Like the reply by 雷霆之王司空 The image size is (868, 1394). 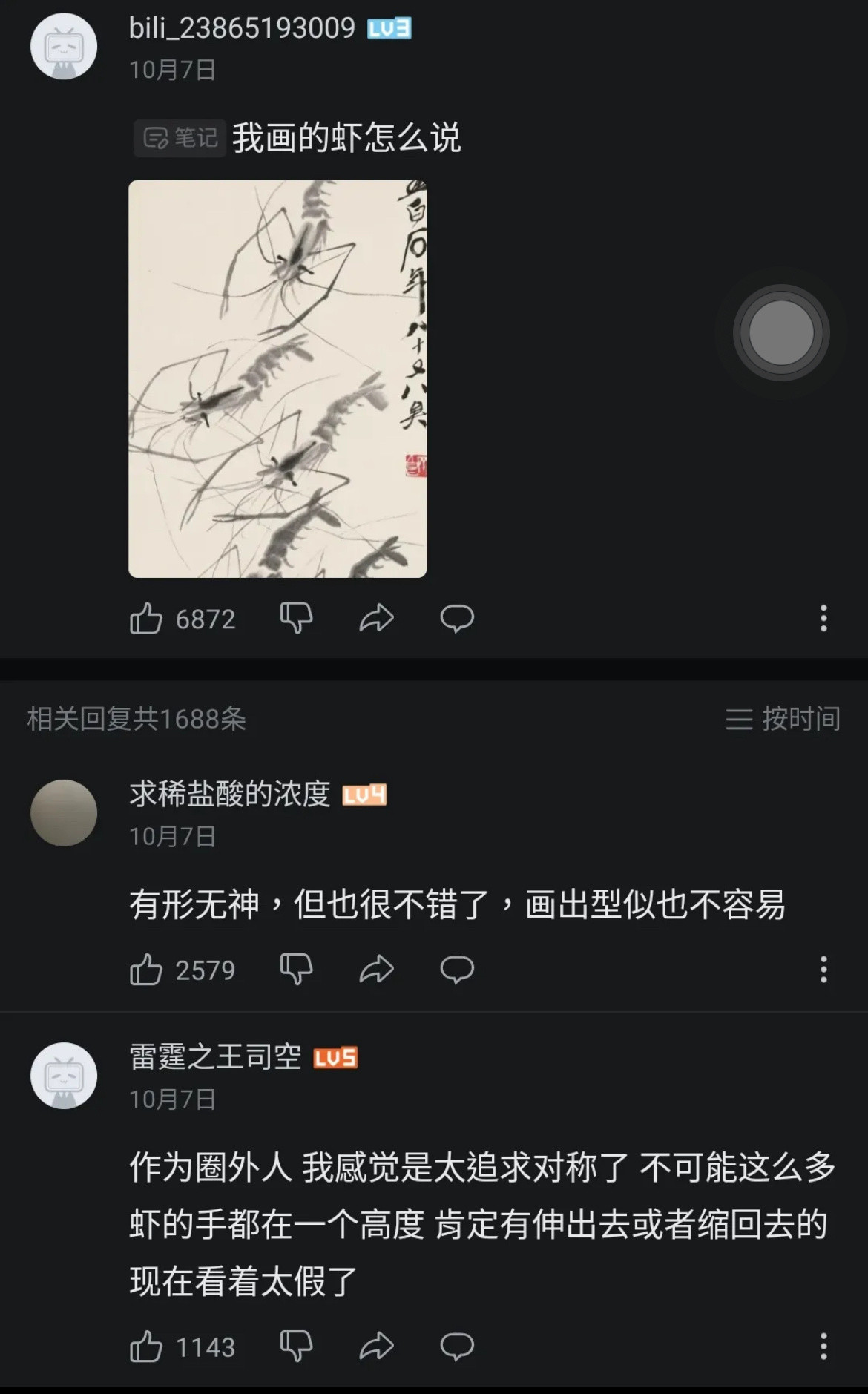146,1346
